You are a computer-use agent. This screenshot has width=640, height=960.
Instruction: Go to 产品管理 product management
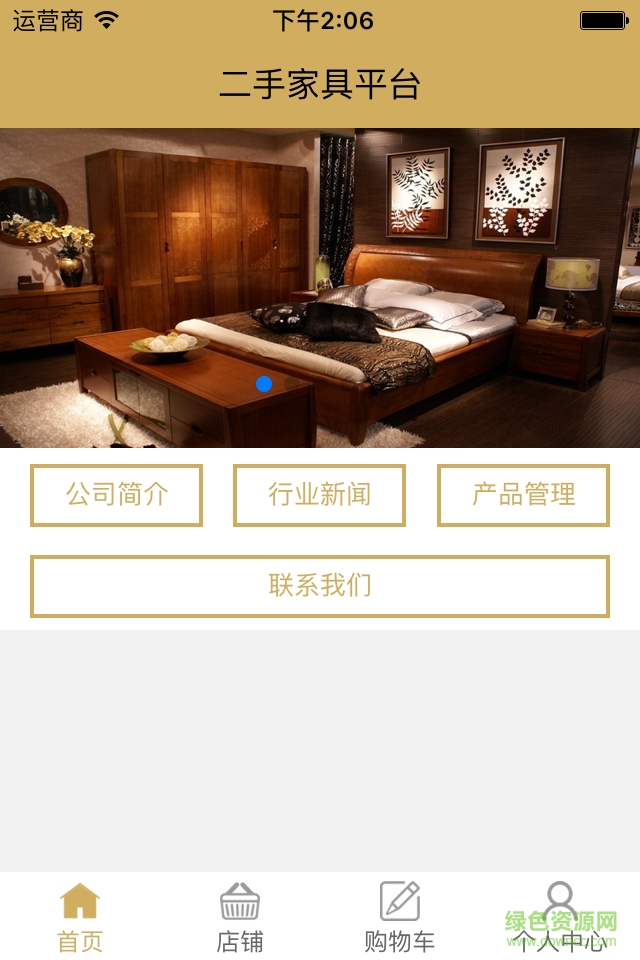coord(523,495)
